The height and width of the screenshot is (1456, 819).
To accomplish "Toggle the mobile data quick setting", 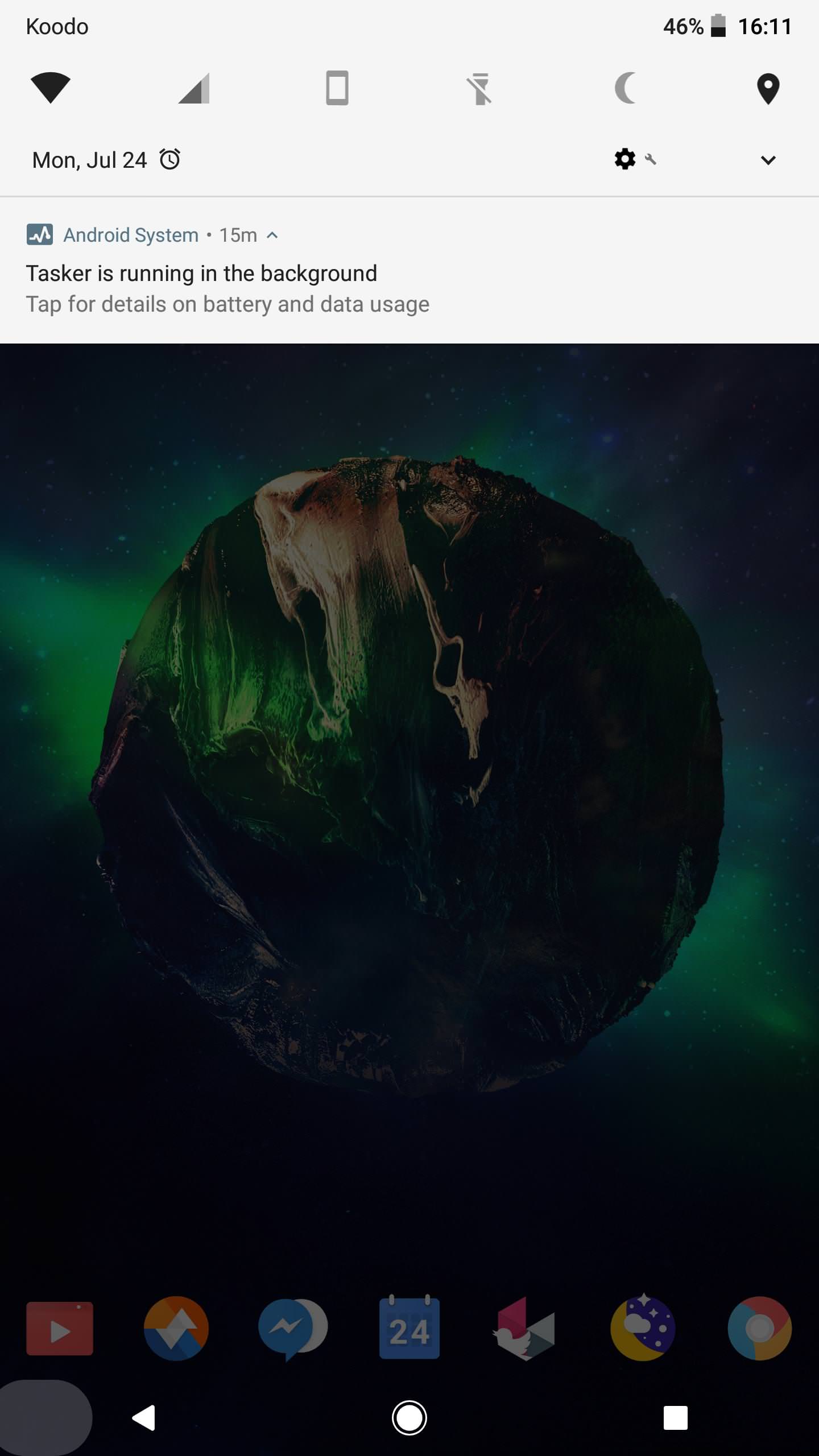I will coord(194,89).
